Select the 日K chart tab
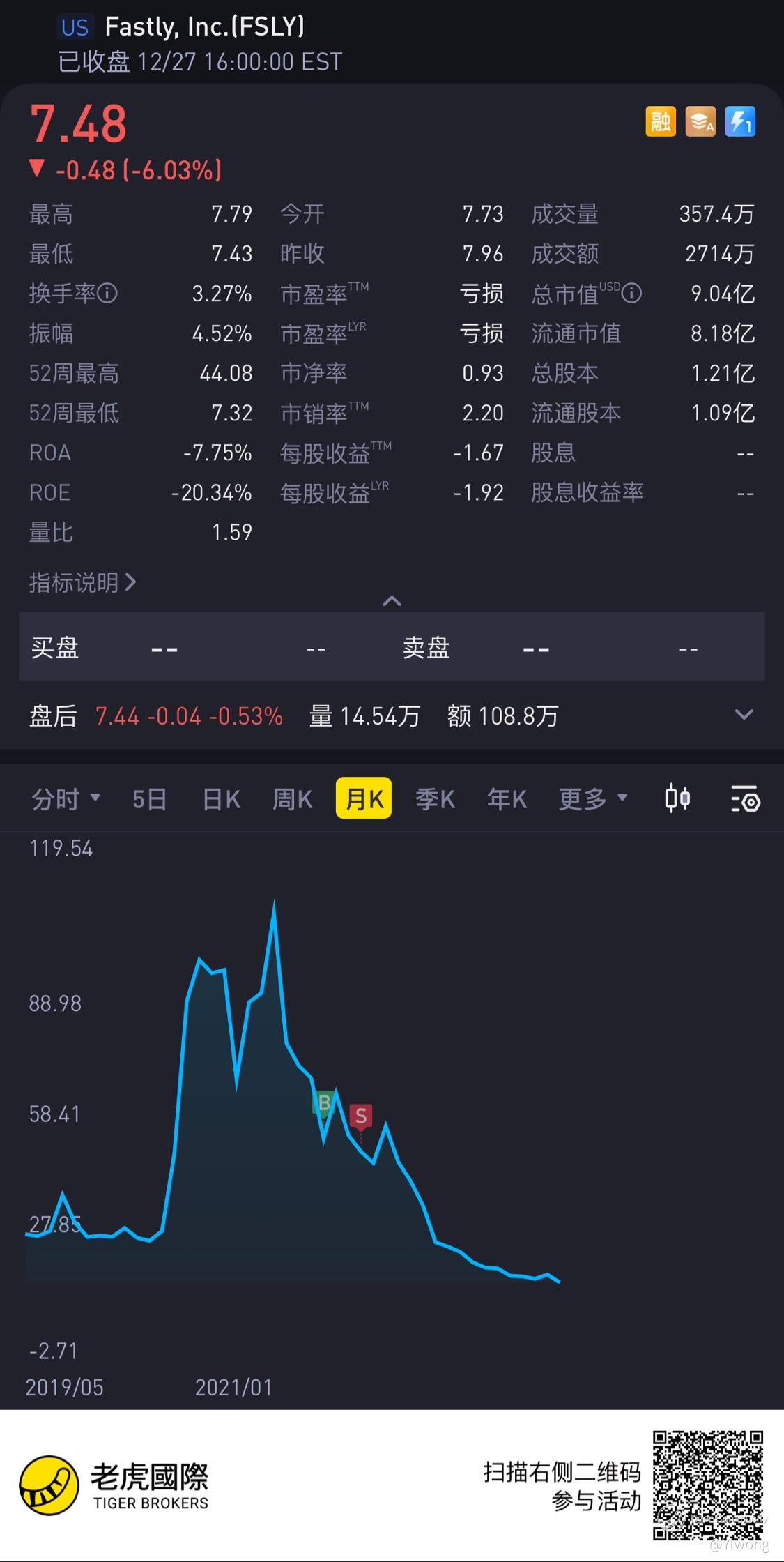This screenshot has width=784, height=1562. (x=222, y=798)
